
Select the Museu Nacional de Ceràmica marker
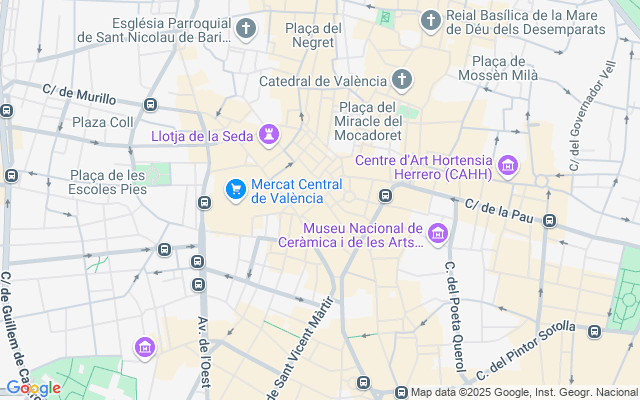click(437, 235)
